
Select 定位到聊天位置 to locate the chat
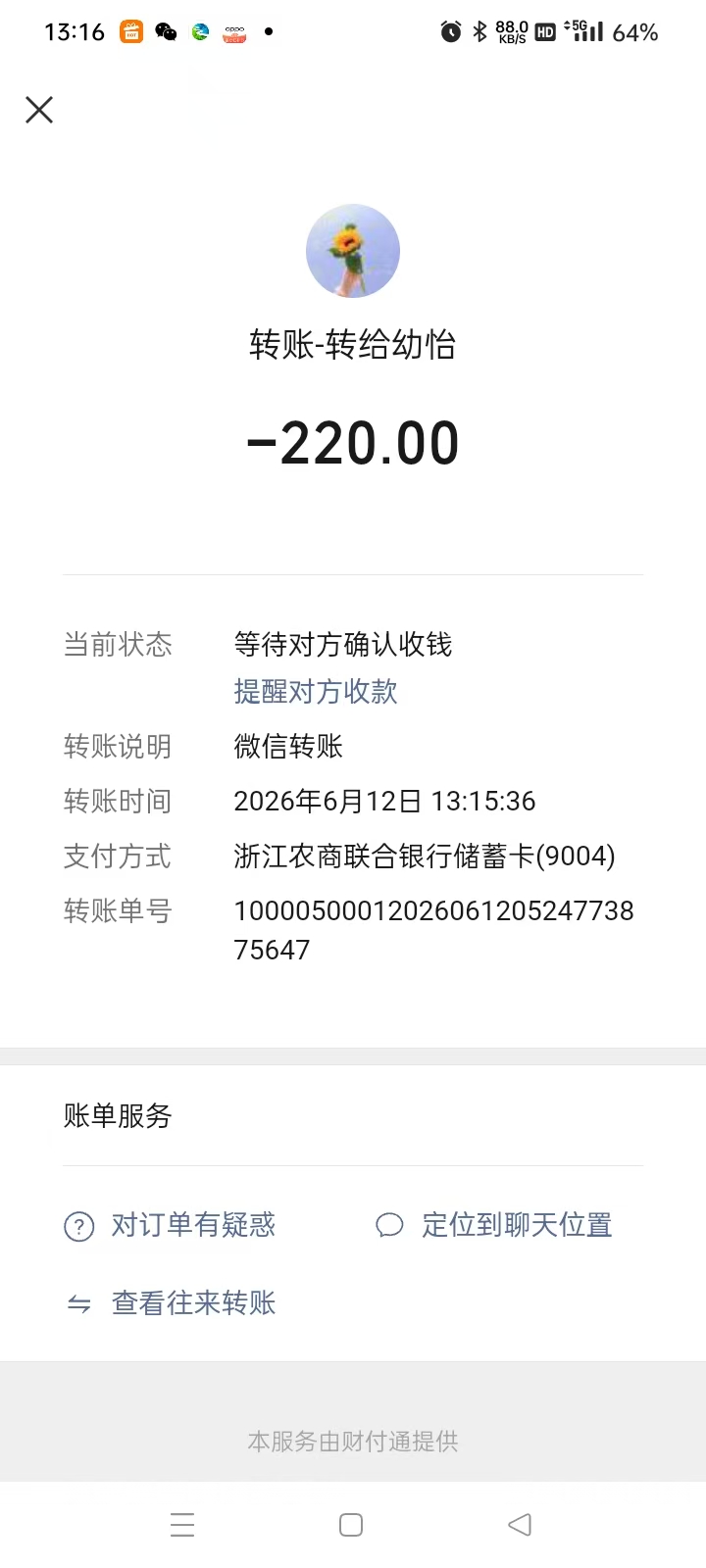pyautogui.click(x=494, y=1225)
